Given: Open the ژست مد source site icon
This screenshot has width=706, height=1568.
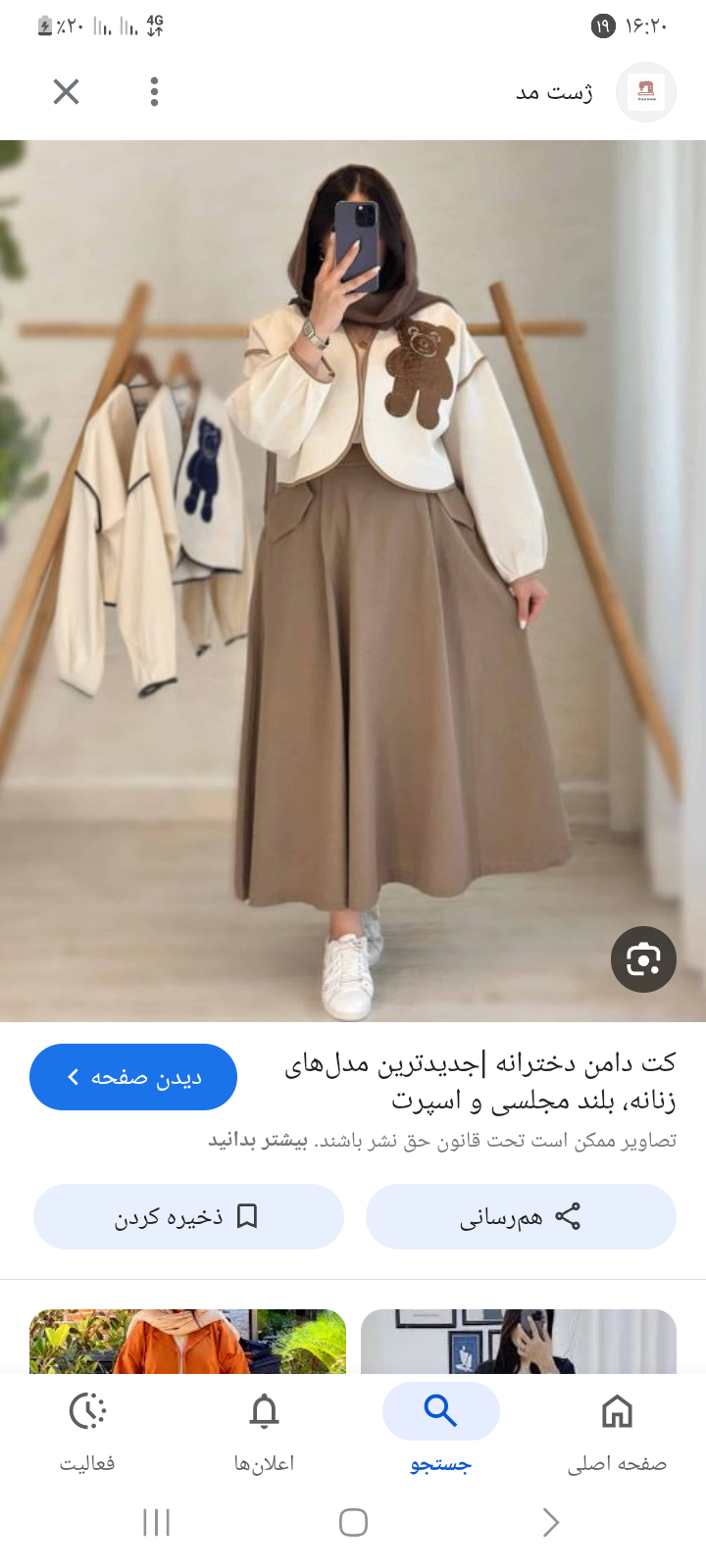Looking at the screenshot, I should click(646, 93).
